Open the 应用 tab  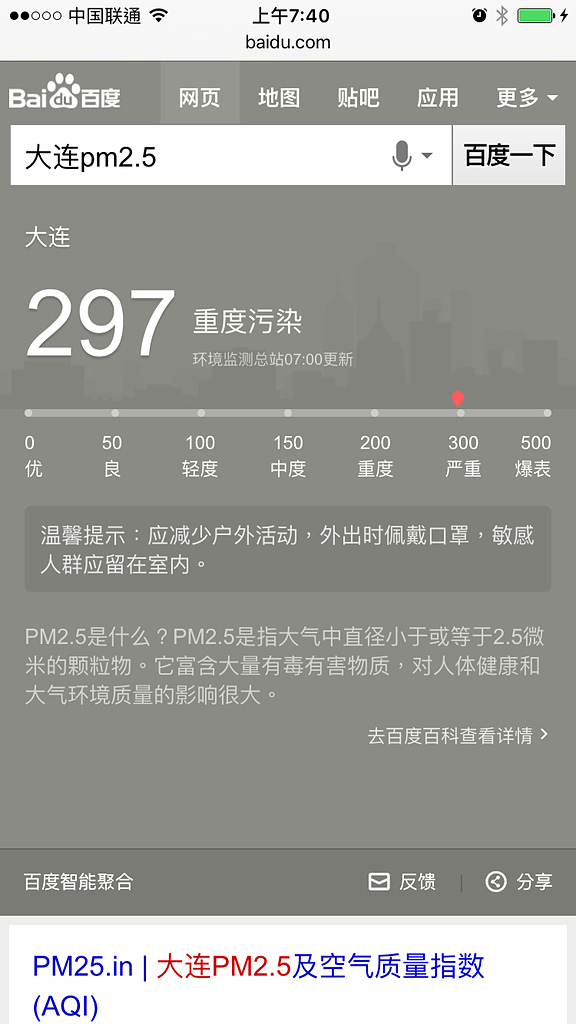click(438, 98)
